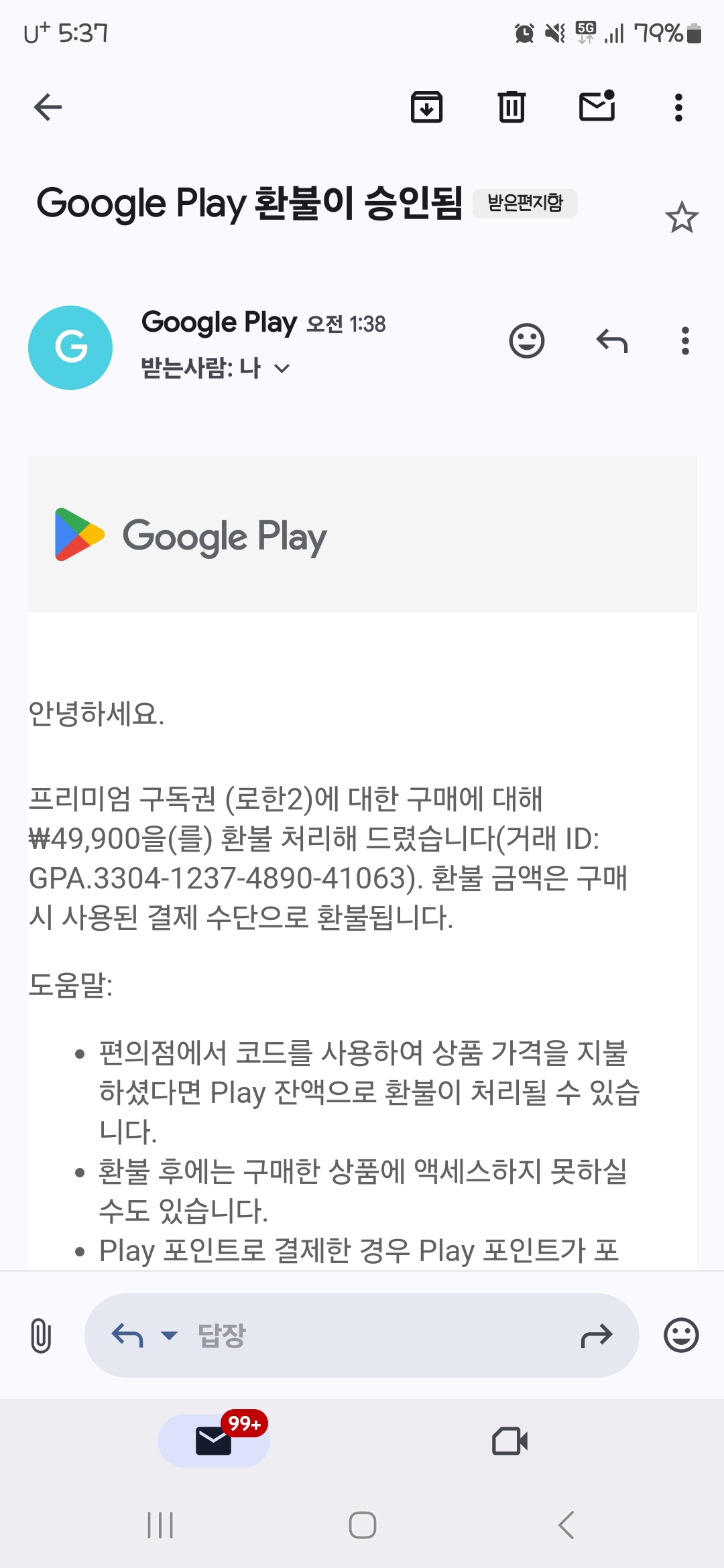The width and height of the screenshot is (724, 1568).
Task: Archive this Google Play email
Action: click(426, 107)
